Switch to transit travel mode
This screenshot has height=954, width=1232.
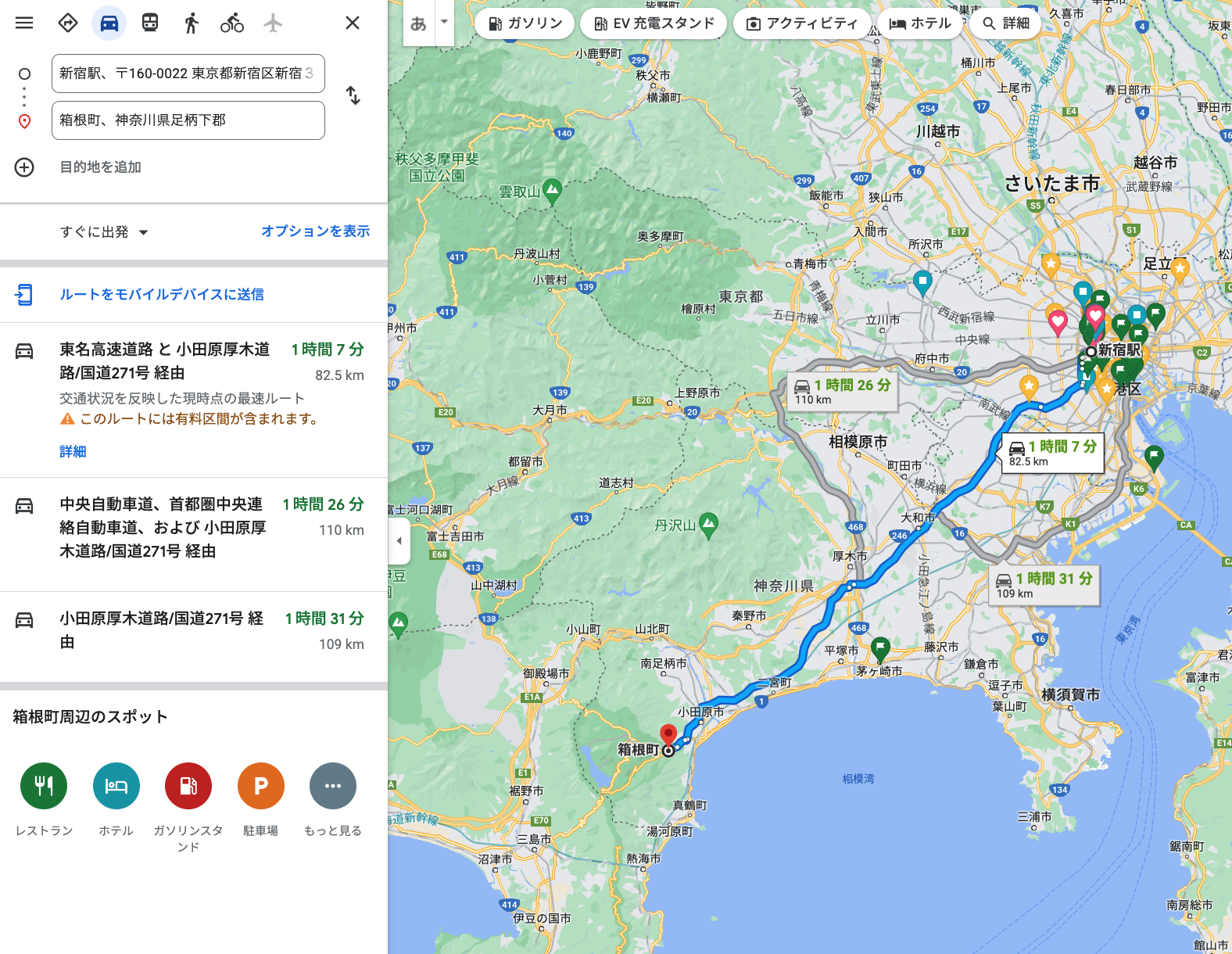(x=150, y=23)
